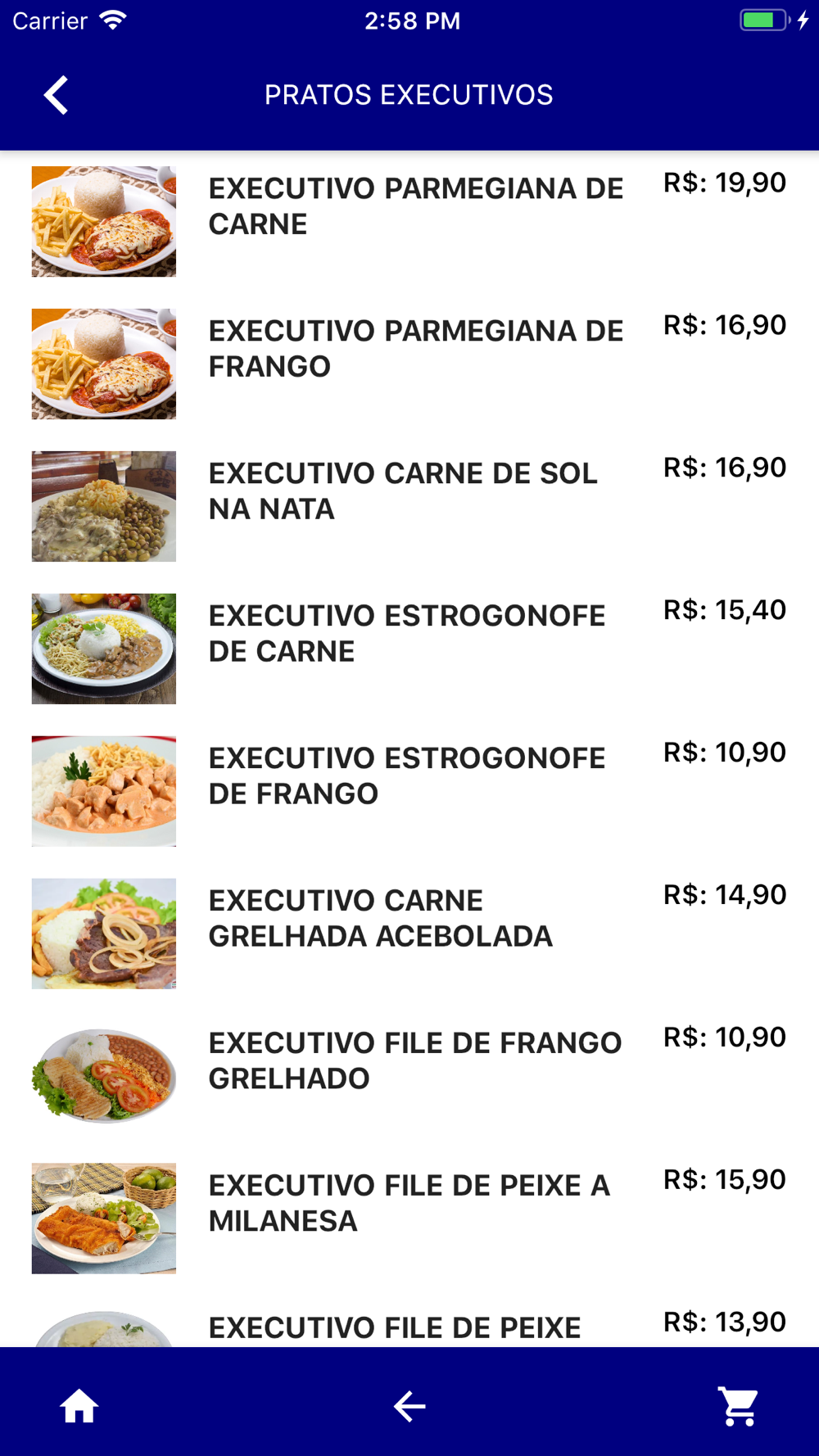Open Executivo Parmegiana de Frango item
The image size is (819, 1456).
(x=414, y=349)
